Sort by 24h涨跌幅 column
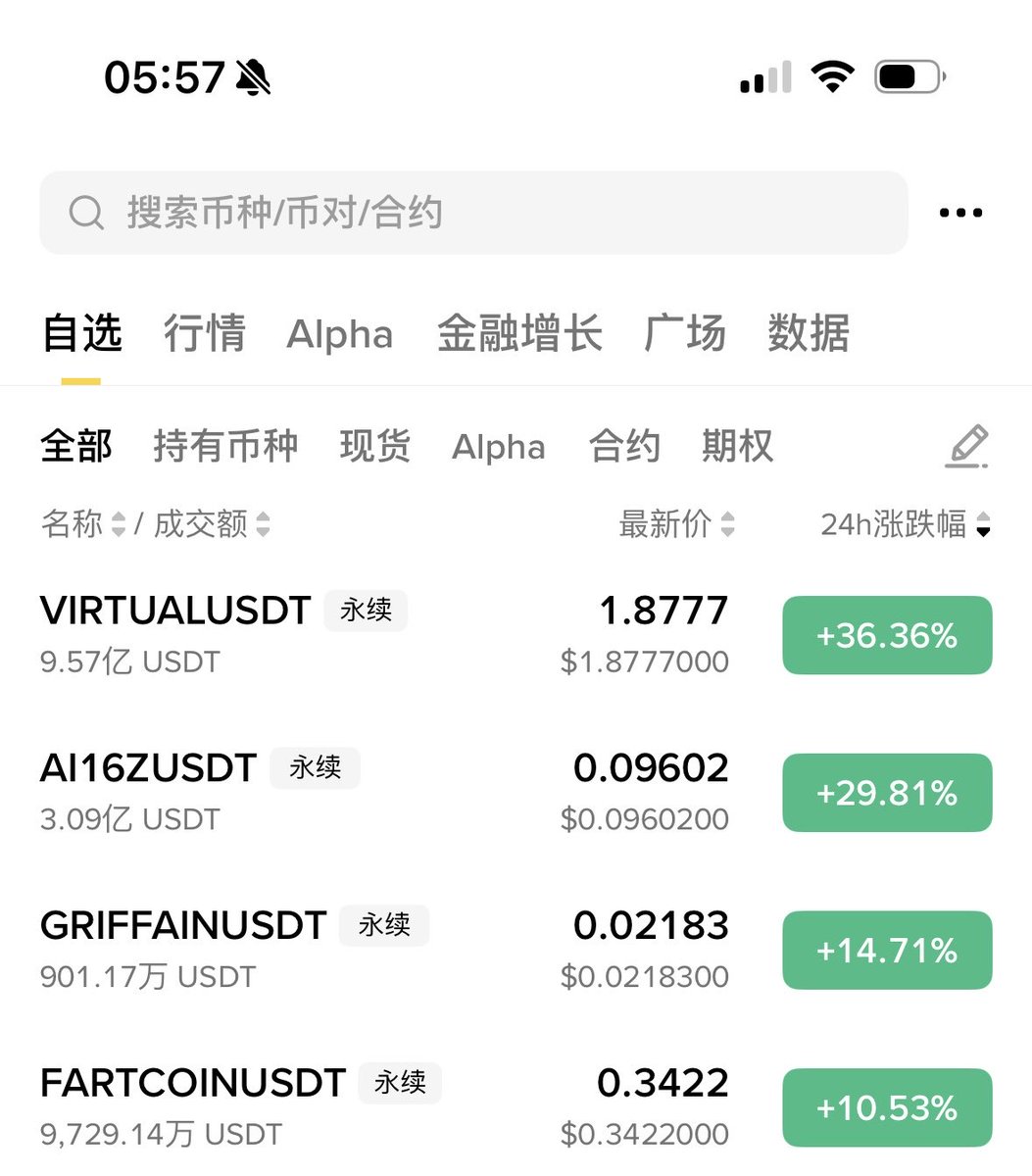Image resolution: width=1032 pixels, height=1176 pixels. [x=906, y=524]
